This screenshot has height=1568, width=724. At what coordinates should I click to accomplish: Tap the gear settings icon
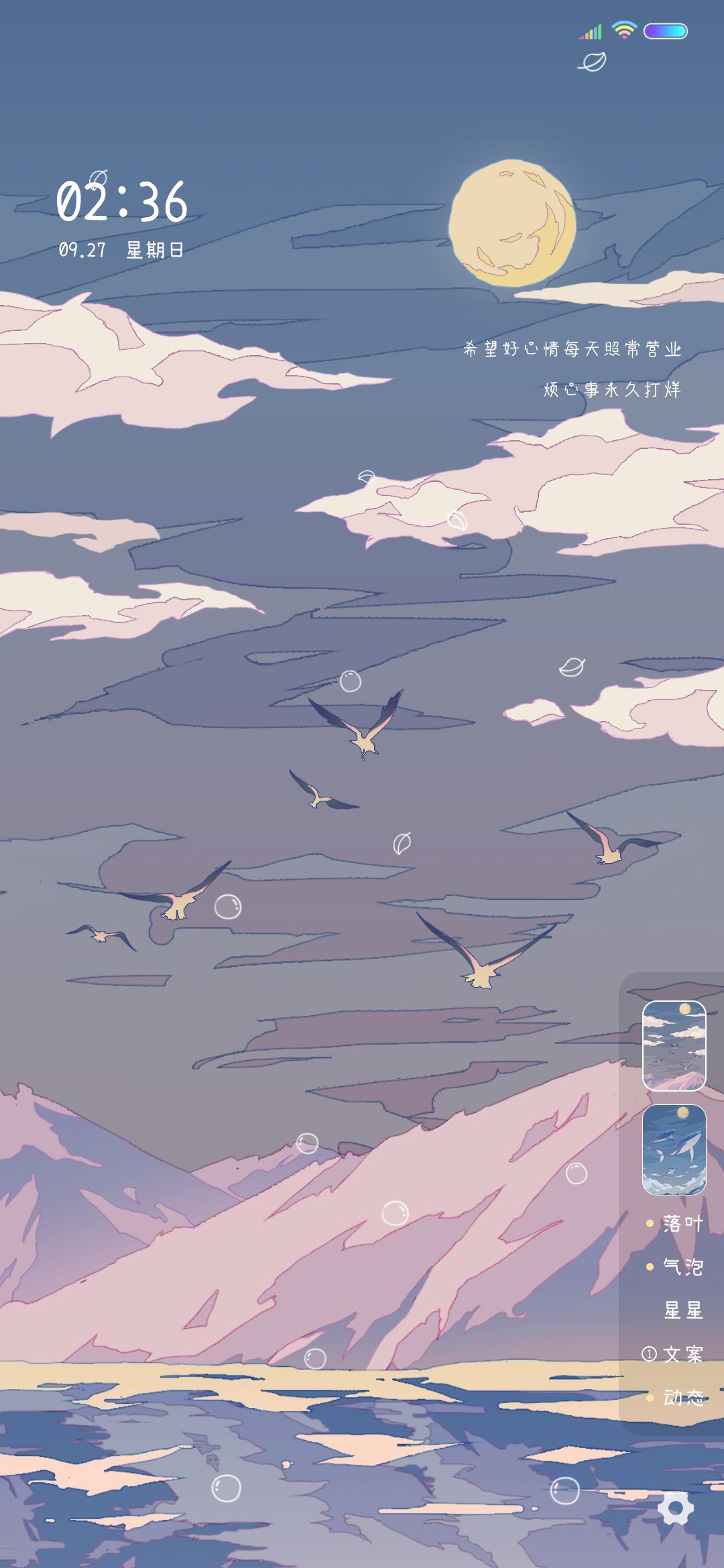[675, 1508]
